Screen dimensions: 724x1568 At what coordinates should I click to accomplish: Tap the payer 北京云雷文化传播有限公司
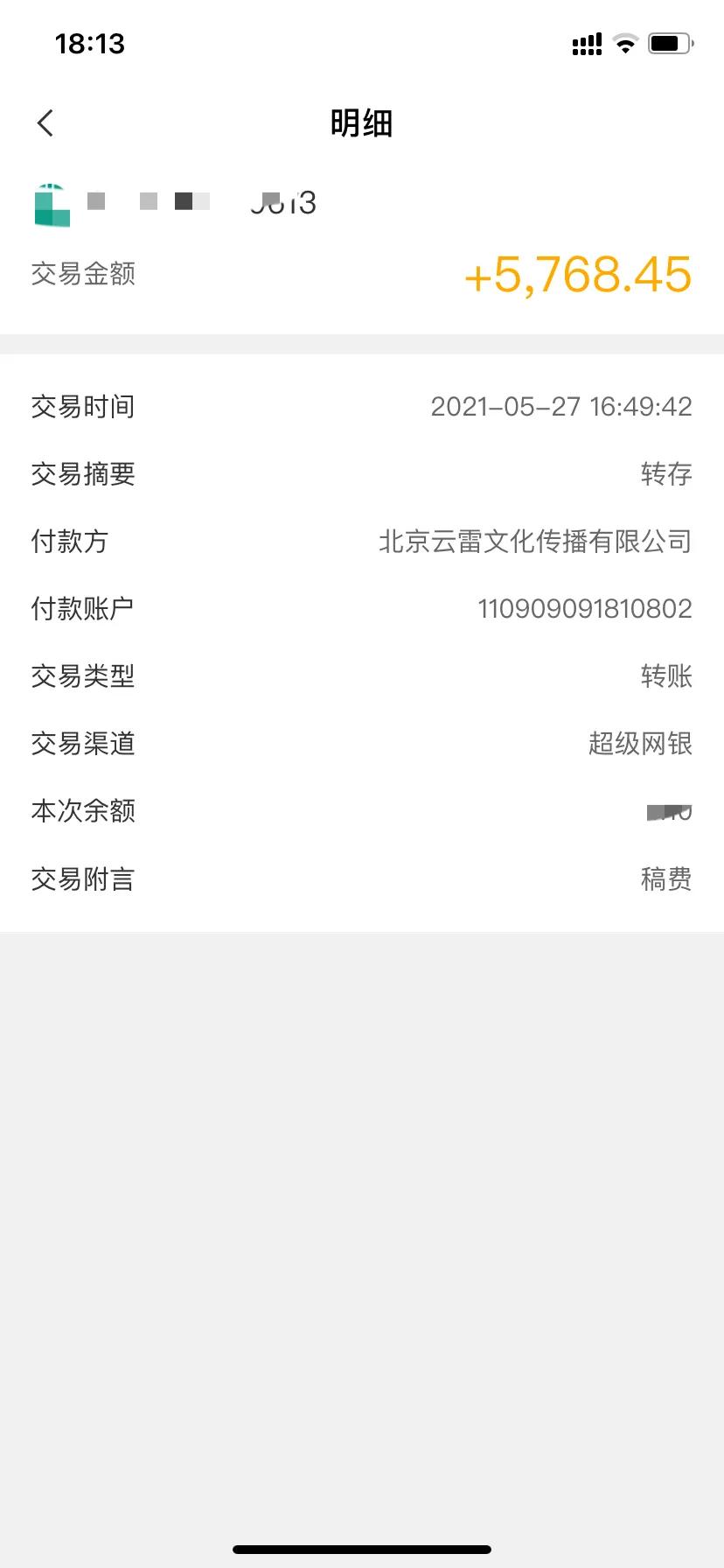point(534,541)
